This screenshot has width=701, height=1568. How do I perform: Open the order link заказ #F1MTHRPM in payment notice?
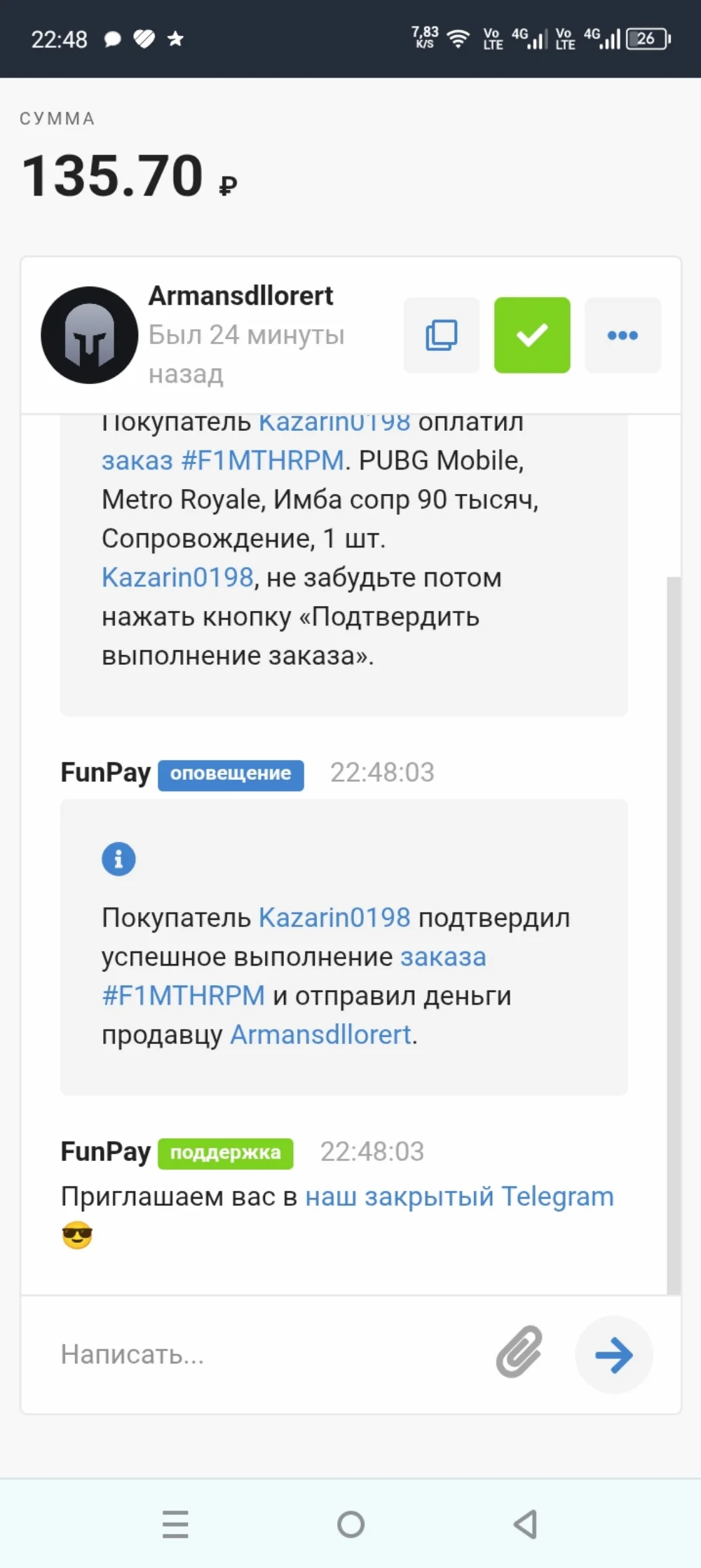point(223,460)
